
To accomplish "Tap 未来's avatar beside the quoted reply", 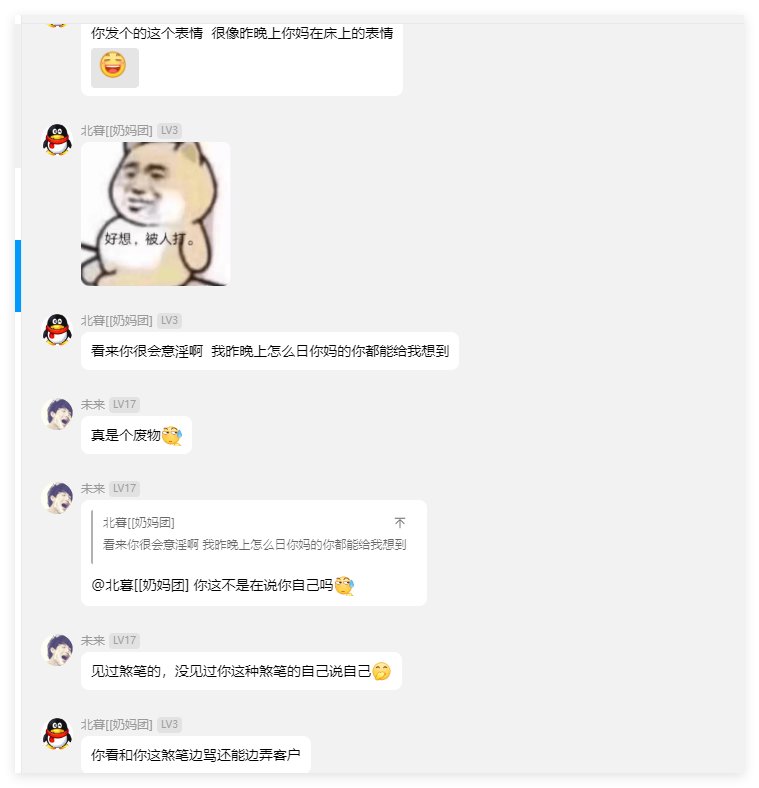I will (57, 497).
